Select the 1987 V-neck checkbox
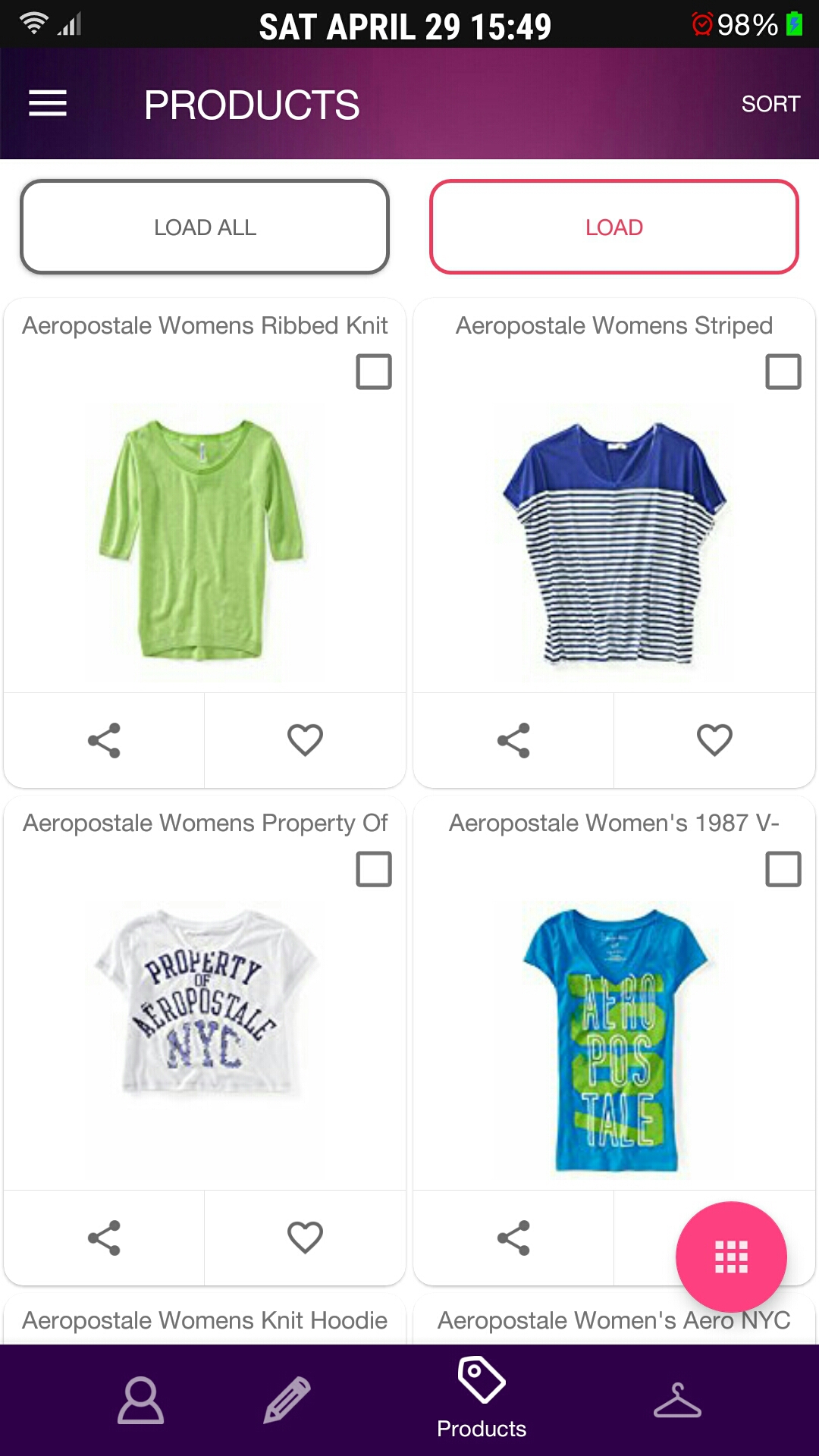Screen dimensions: 819x1456 coord(783,869)
